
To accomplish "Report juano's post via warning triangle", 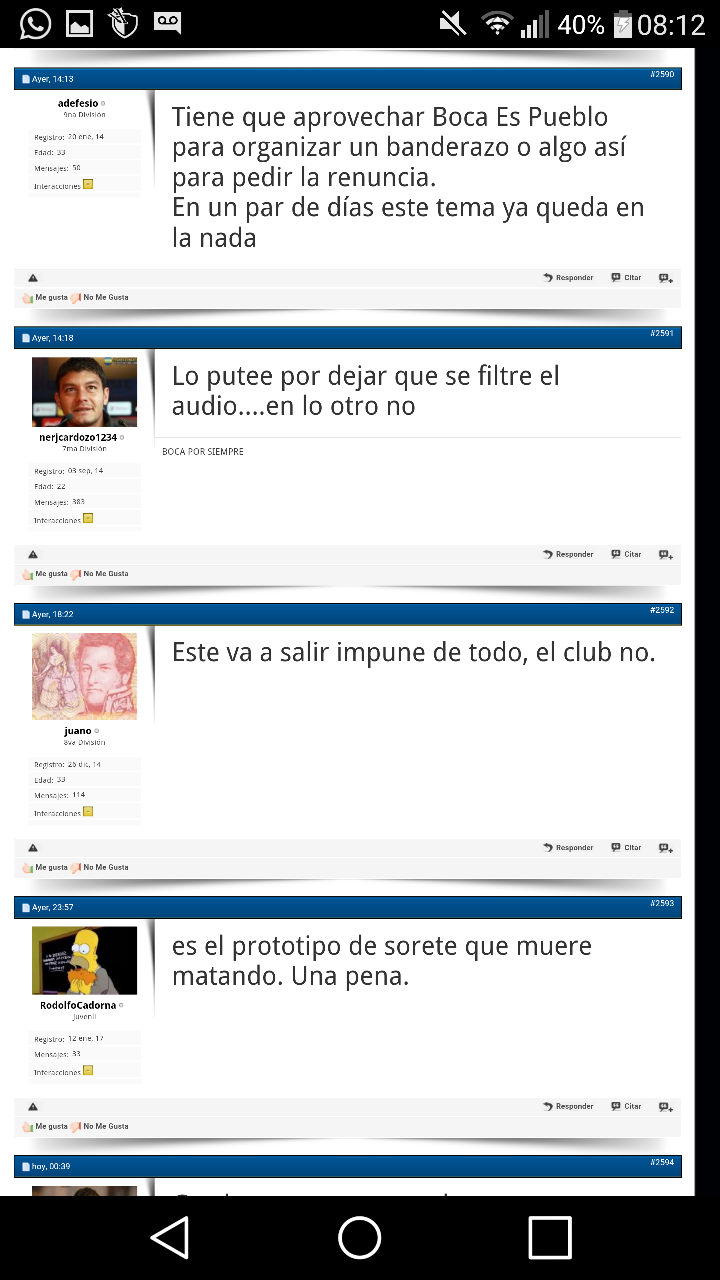I will (33, 848).
